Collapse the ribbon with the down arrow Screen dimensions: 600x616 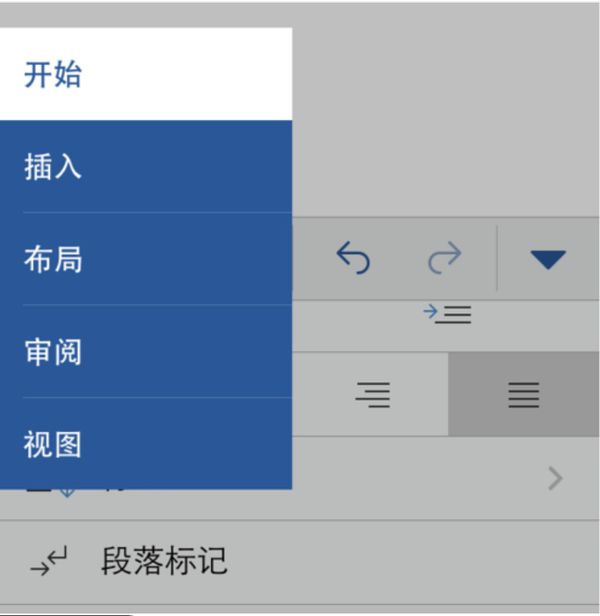(548, 260)
